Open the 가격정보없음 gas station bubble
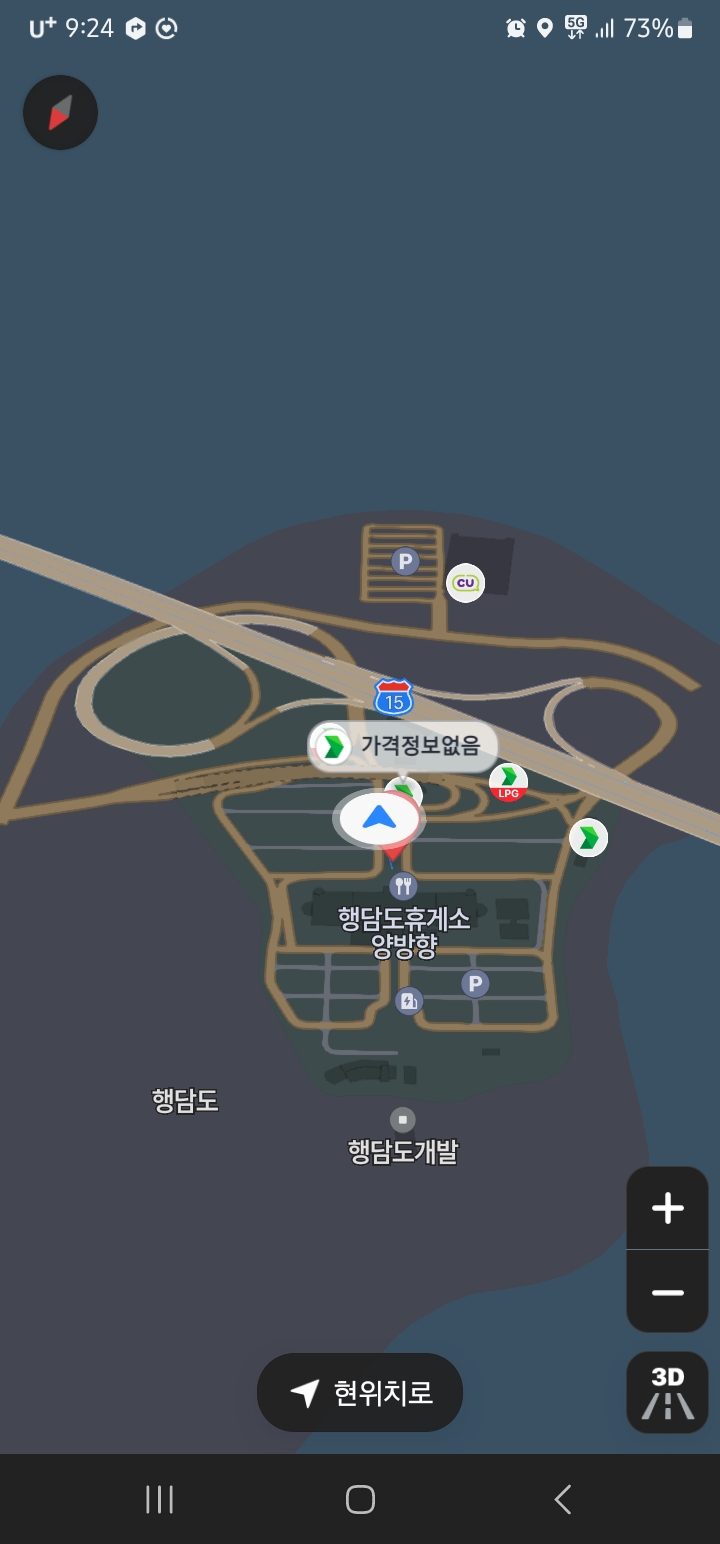The width and height of the screenshot is (720, 1544). pyautogui.click(x=403, y=746)
